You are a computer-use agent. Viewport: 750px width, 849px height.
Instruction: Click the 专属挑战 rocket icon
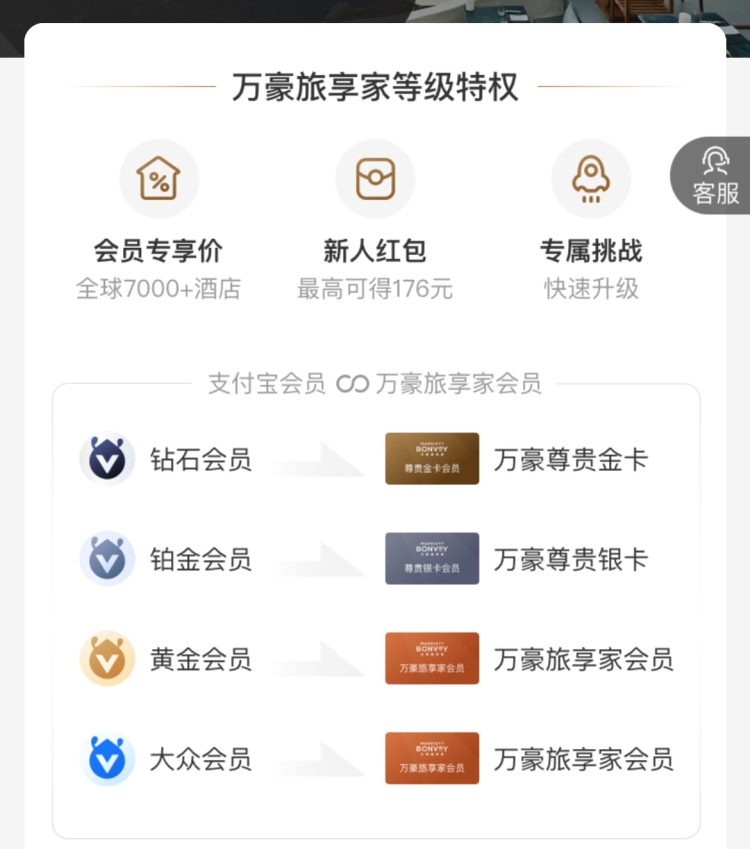[x=591, y=177]
